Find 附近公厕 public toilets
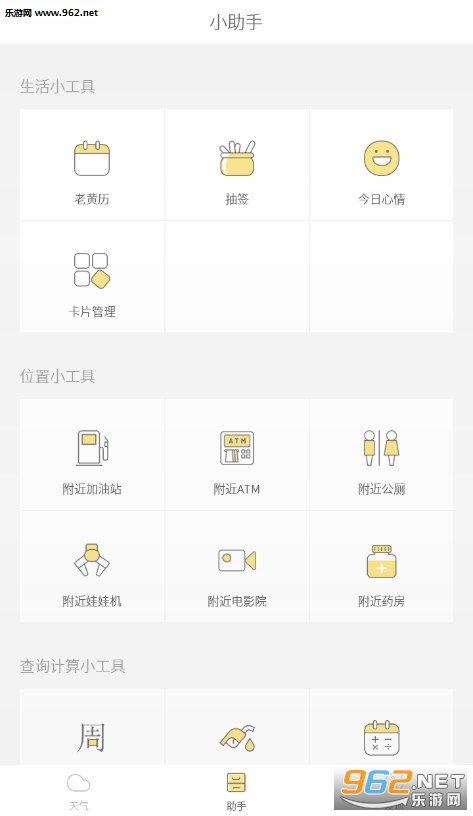 coord(381,455)
